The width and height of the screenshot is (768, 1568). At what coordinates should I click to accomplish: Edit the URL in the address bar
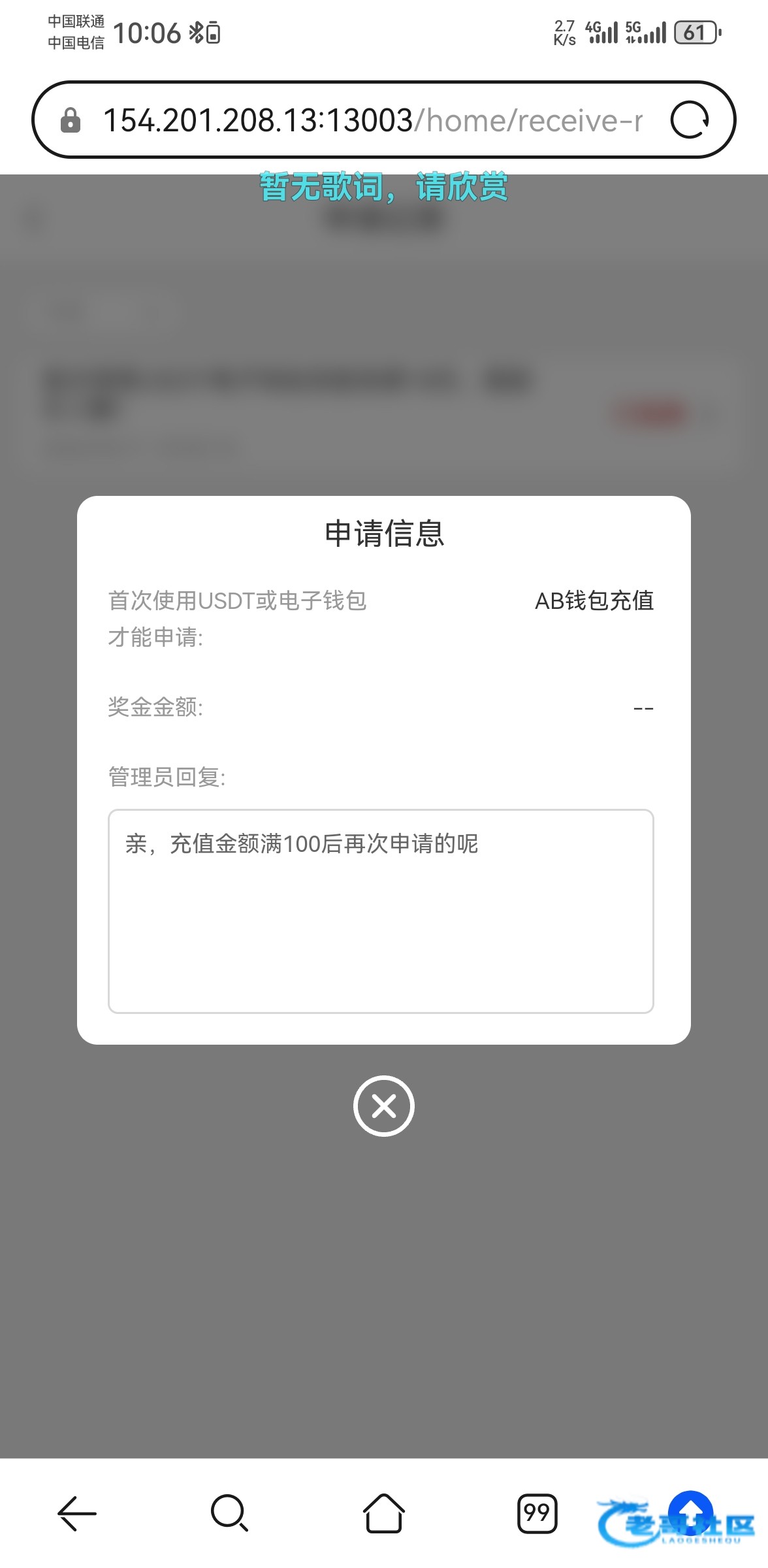click(372, 120)
